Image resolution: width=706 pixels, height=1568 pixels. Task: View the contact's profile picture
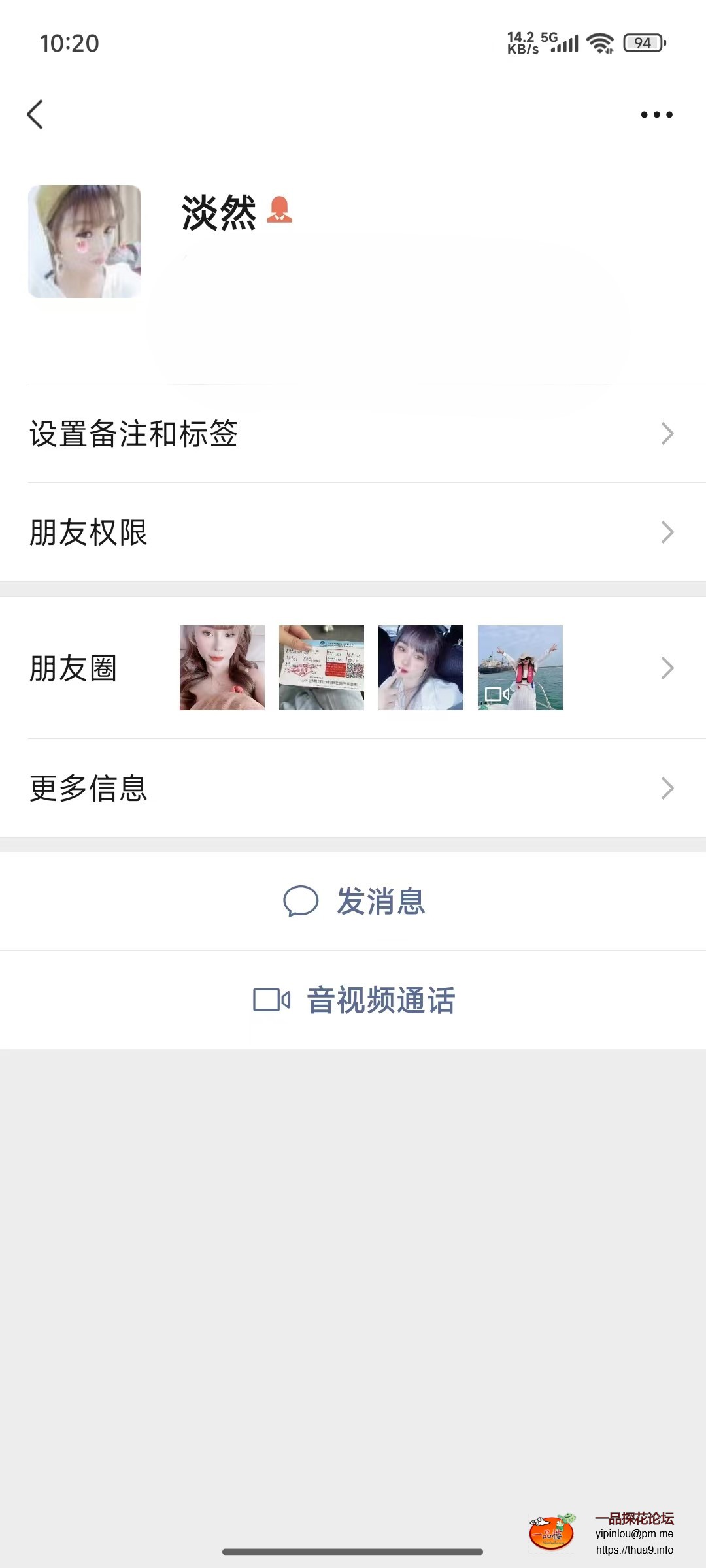(84, 241)
